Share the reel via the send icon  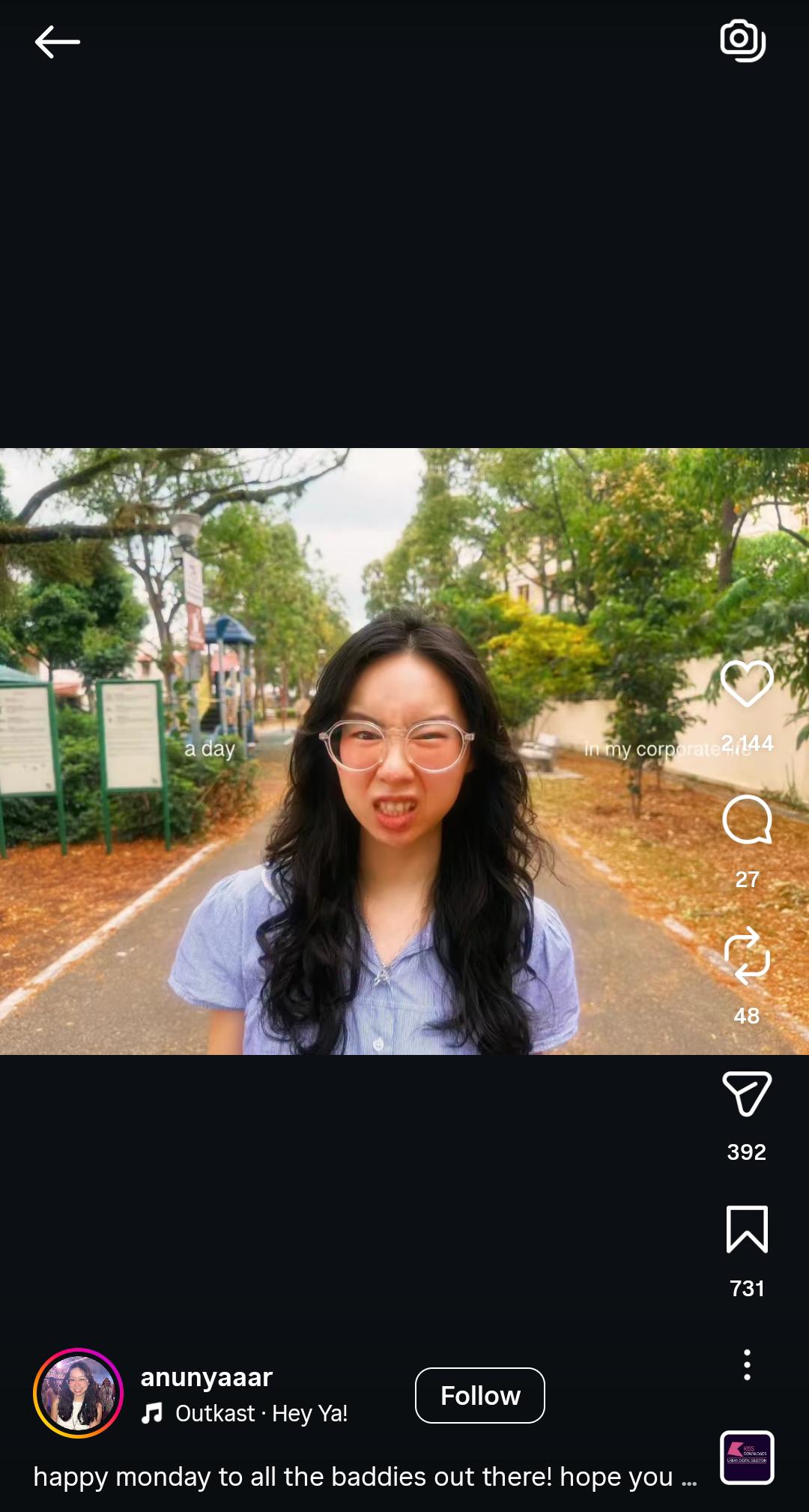click(x=747, y=1093)
